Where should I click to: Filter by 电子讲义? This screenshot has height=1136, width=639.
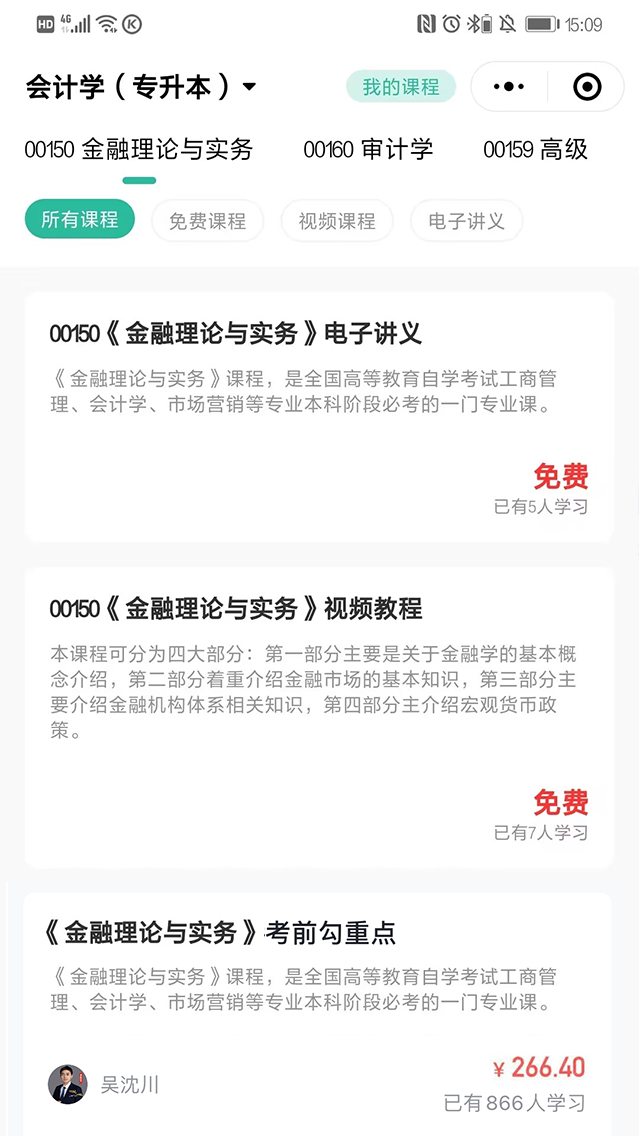click(x=467, y=220)
